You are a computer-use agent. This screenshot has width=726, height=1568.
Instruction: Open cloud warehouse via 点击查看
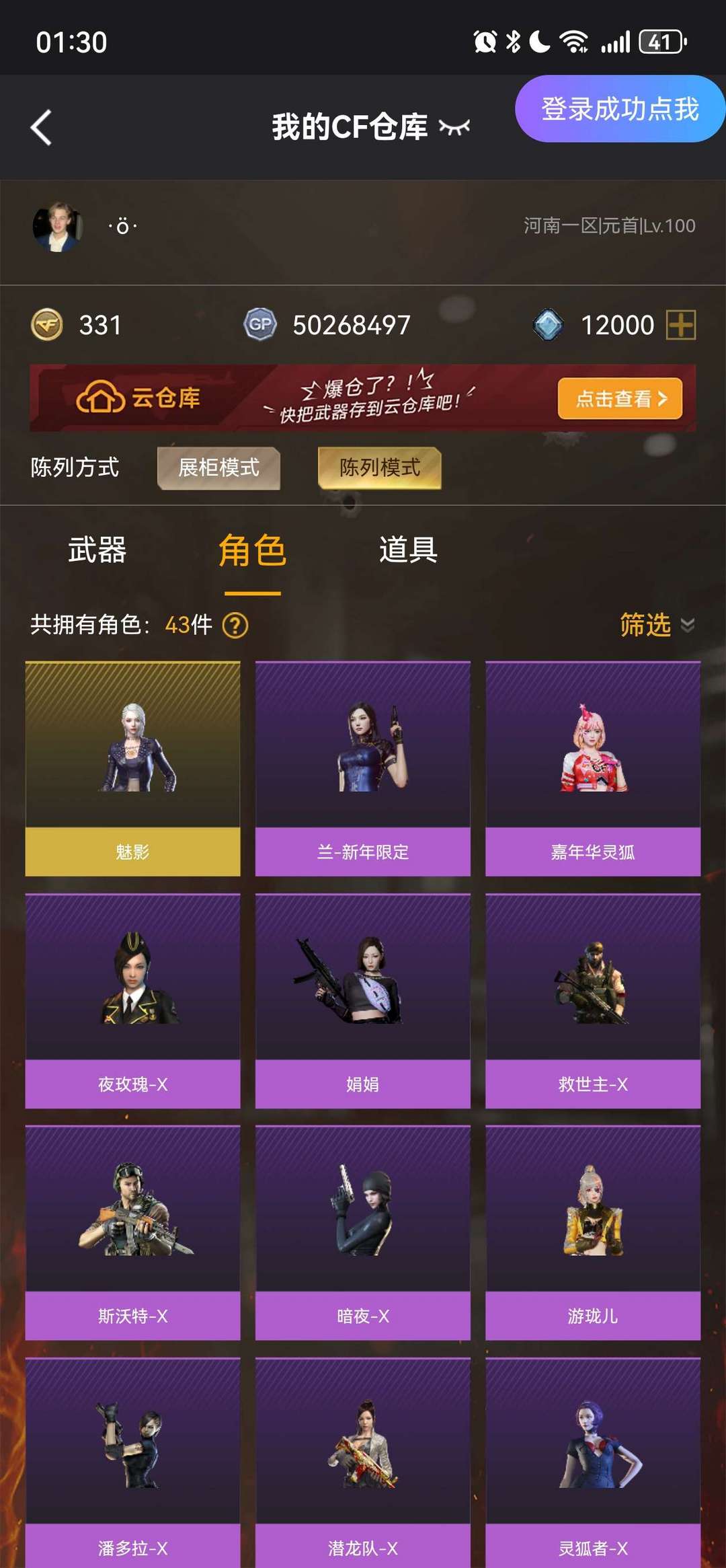[x=620, y=399]
